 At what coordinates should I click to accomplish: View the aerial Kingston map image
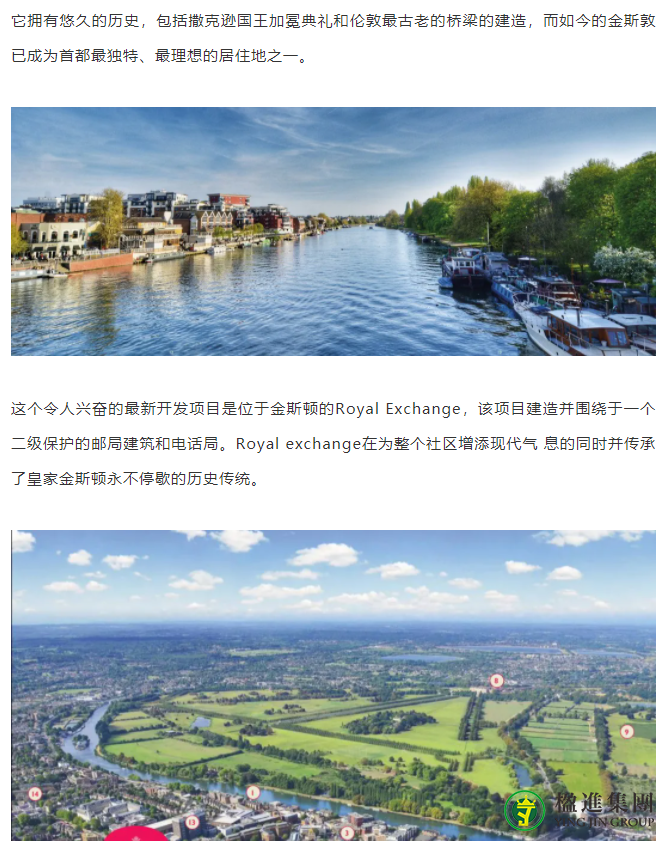coord(333,685)
